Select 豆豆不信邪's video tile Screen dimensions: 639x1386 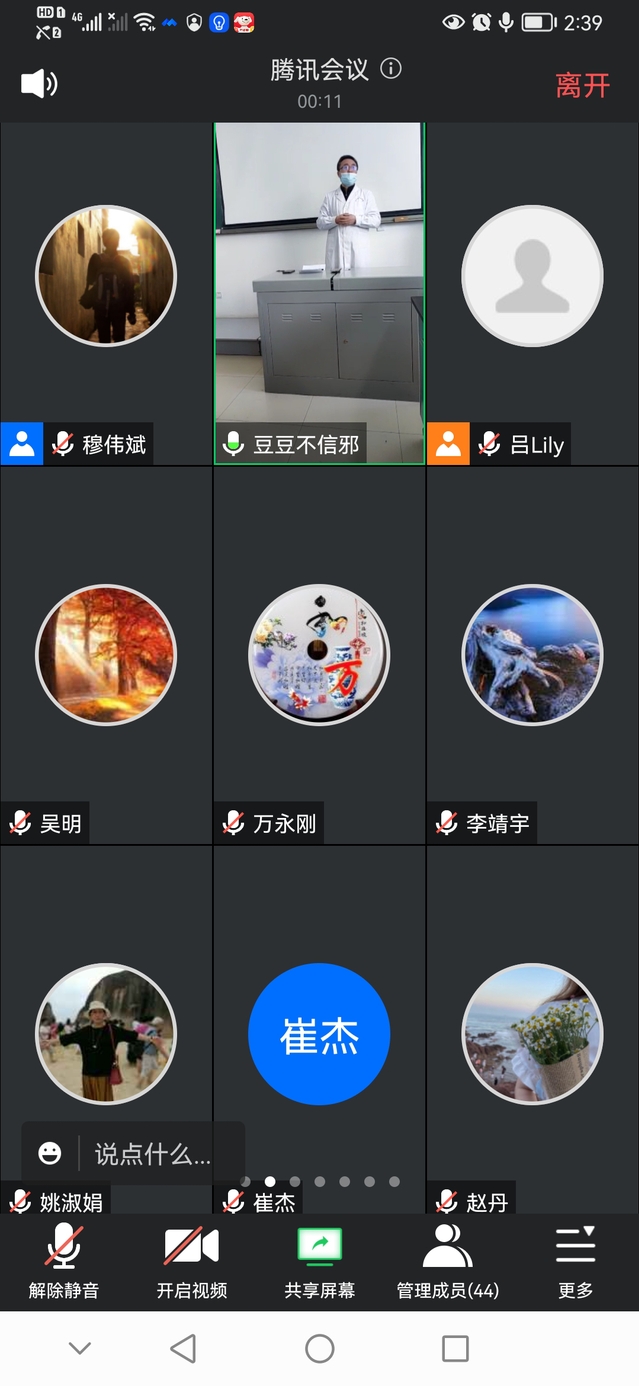[319, 290]
